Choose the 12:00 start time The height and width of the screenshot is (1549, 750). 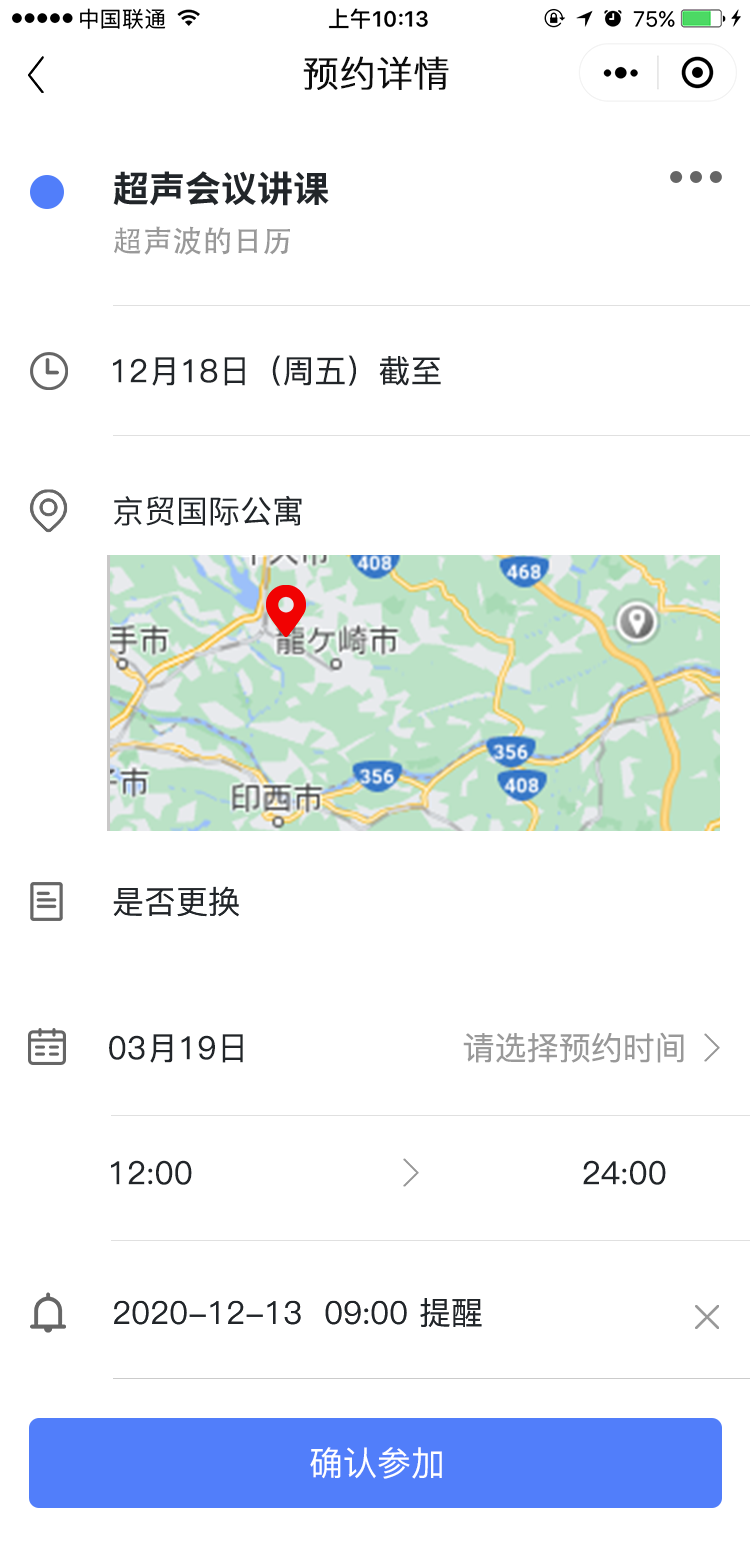pos(151,1173)
